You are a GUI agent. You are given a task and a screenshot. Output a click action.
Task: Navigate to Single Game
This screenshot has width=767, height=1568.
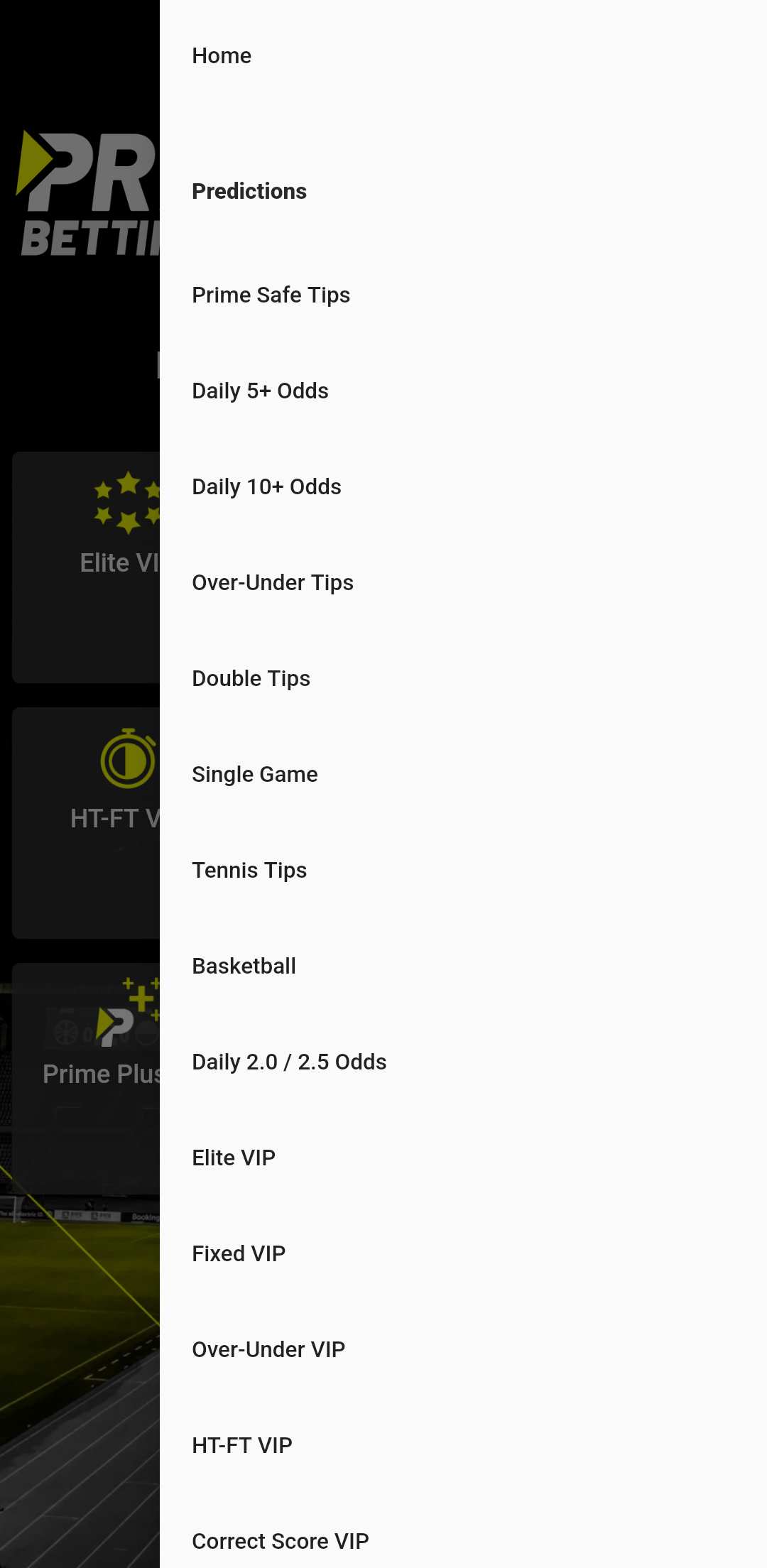pos(254,774)
